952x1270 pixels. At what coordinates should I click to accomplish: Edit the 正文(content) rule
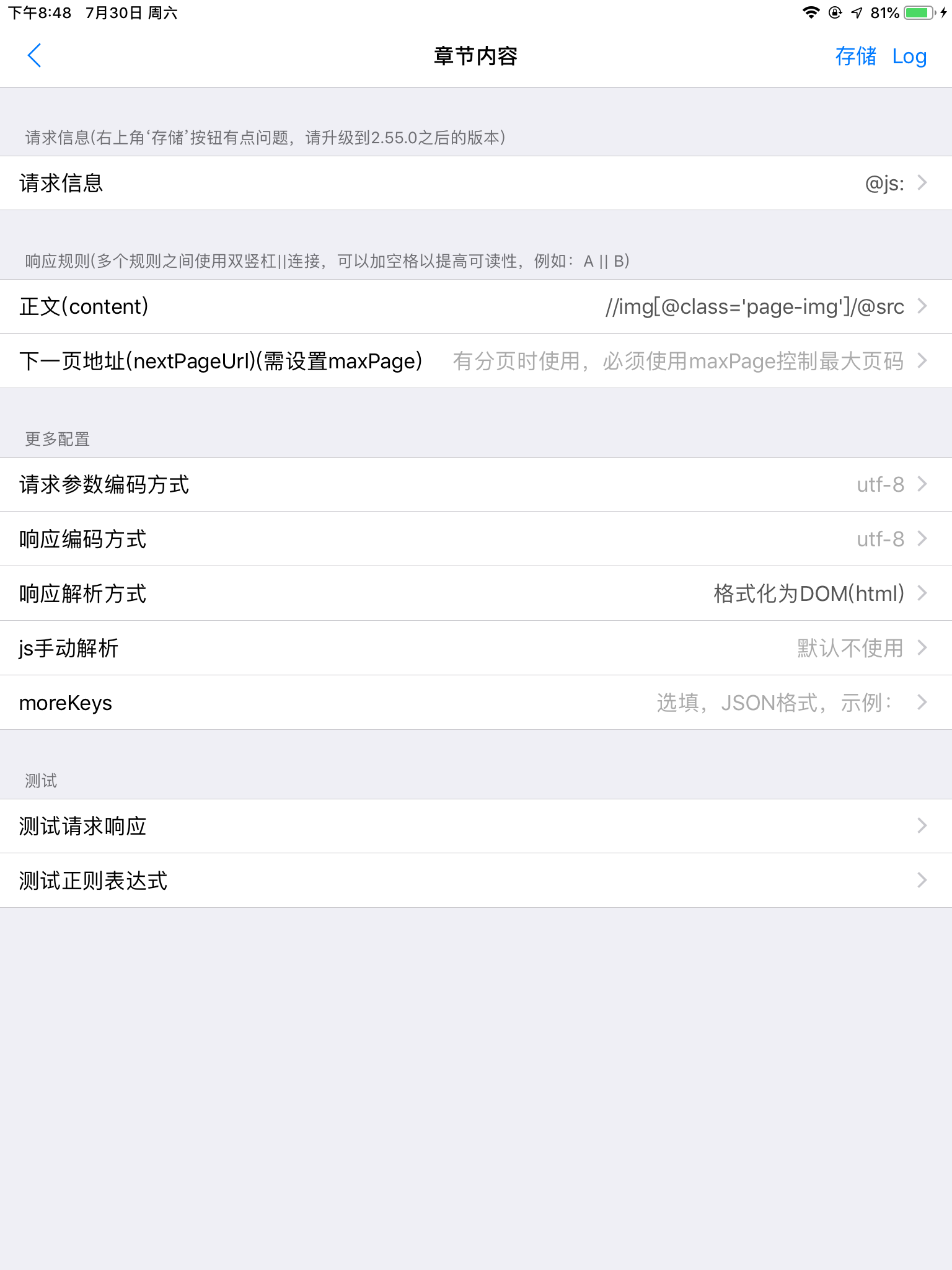(x=476, y=306)
